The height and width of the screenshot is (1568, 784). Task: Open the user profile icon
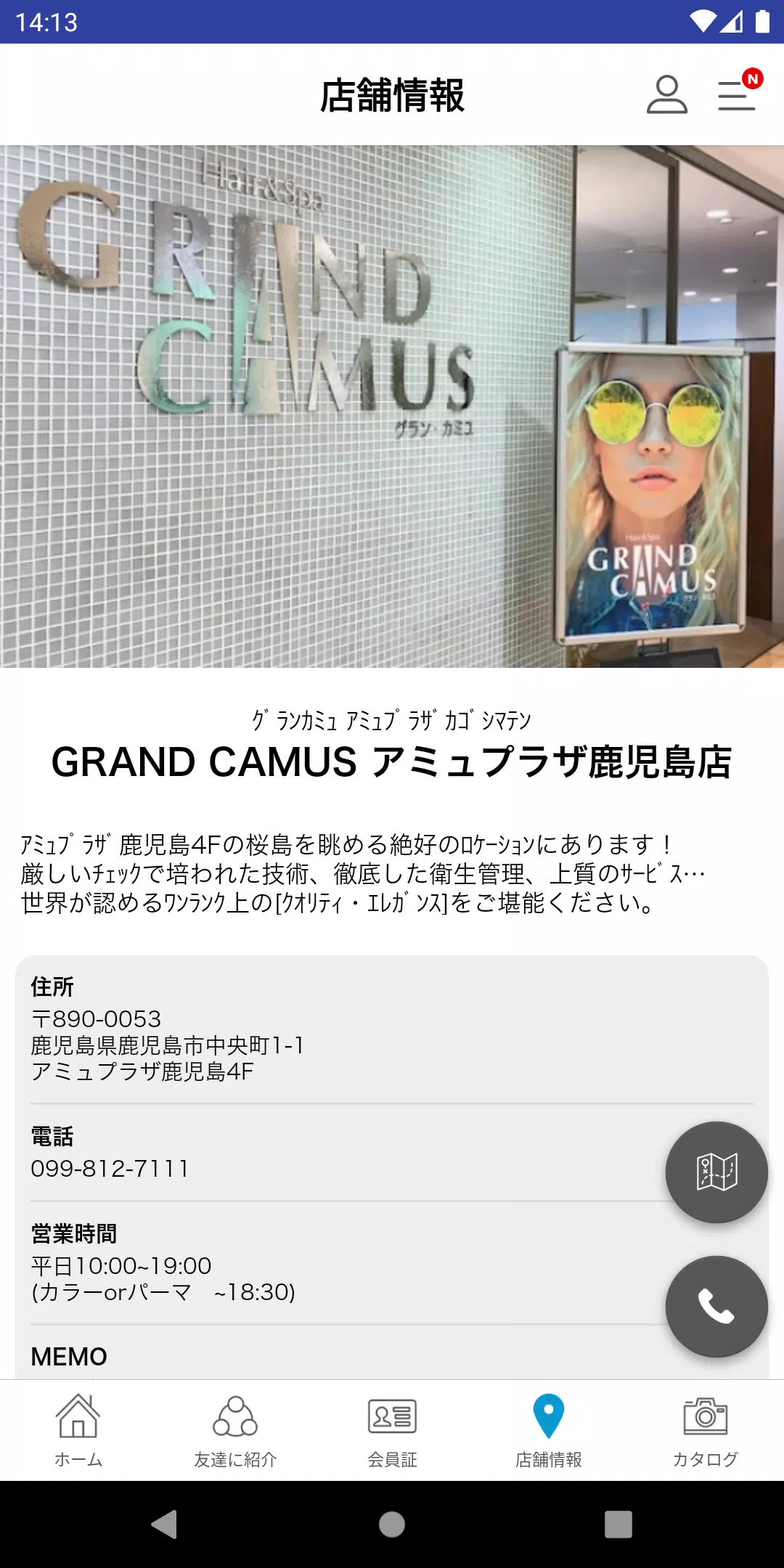pyautogui.click(x=666, y=95)
